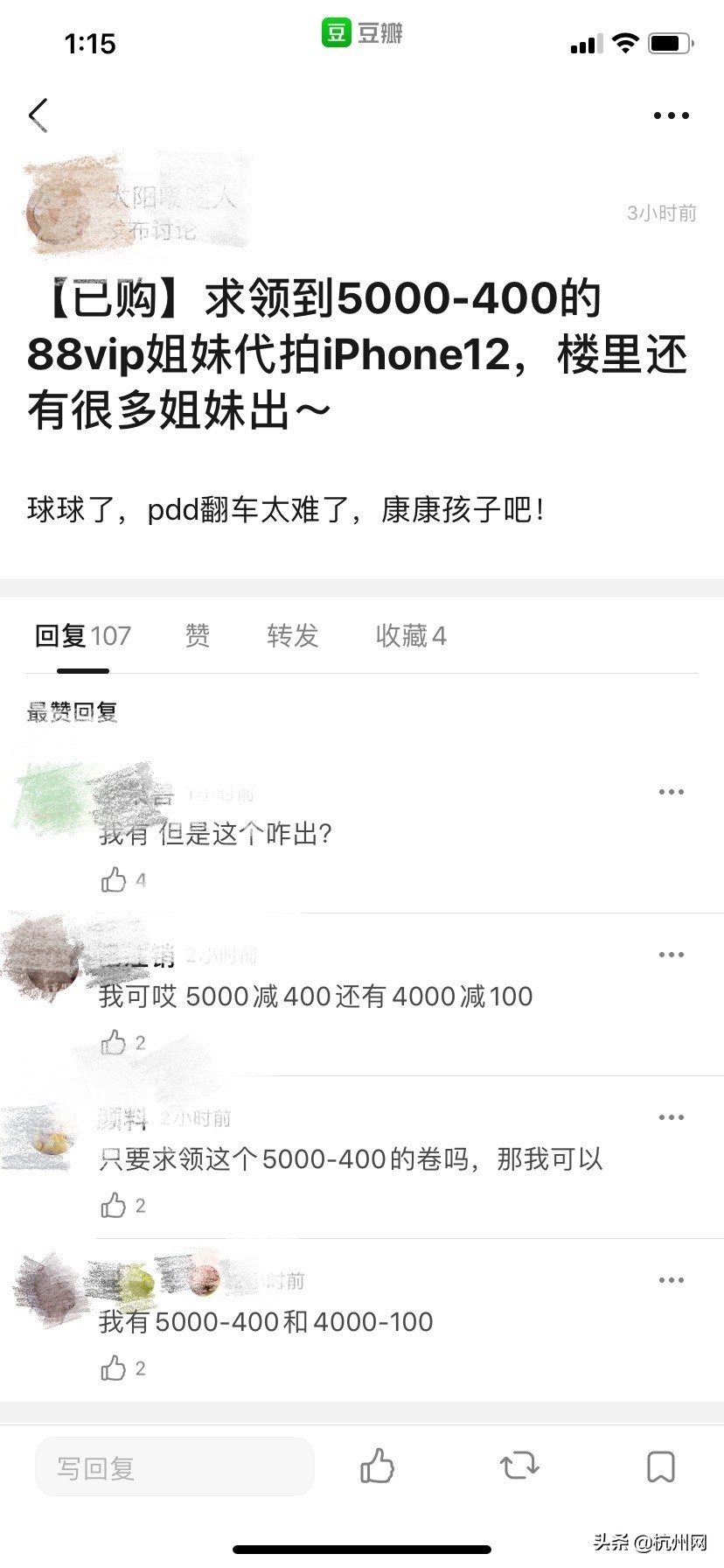Image resolution: width=724 pixels, height=1568 pixels.
Task: Open more options for comment '我有 但是这个咋出?'
Action: click(671, 791)
